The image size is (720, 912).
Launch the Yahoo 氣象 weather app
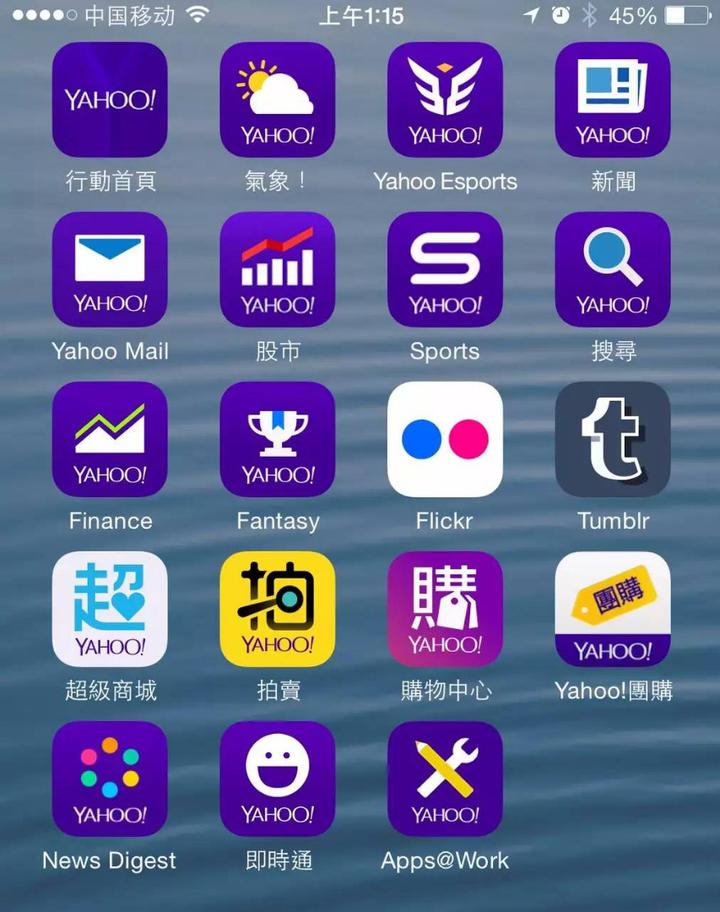(277, 99)
